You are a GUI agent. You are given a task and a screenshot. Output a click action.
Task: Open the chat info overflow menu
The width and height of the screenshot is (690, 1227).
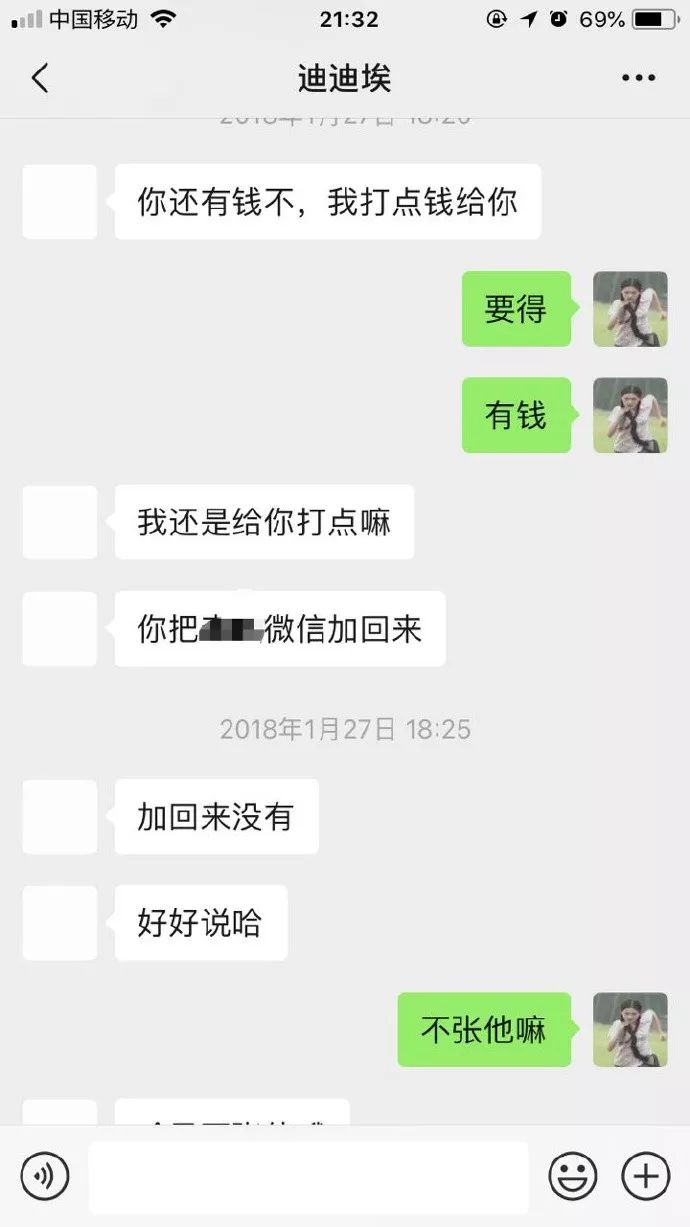click(x=638, y=78)
